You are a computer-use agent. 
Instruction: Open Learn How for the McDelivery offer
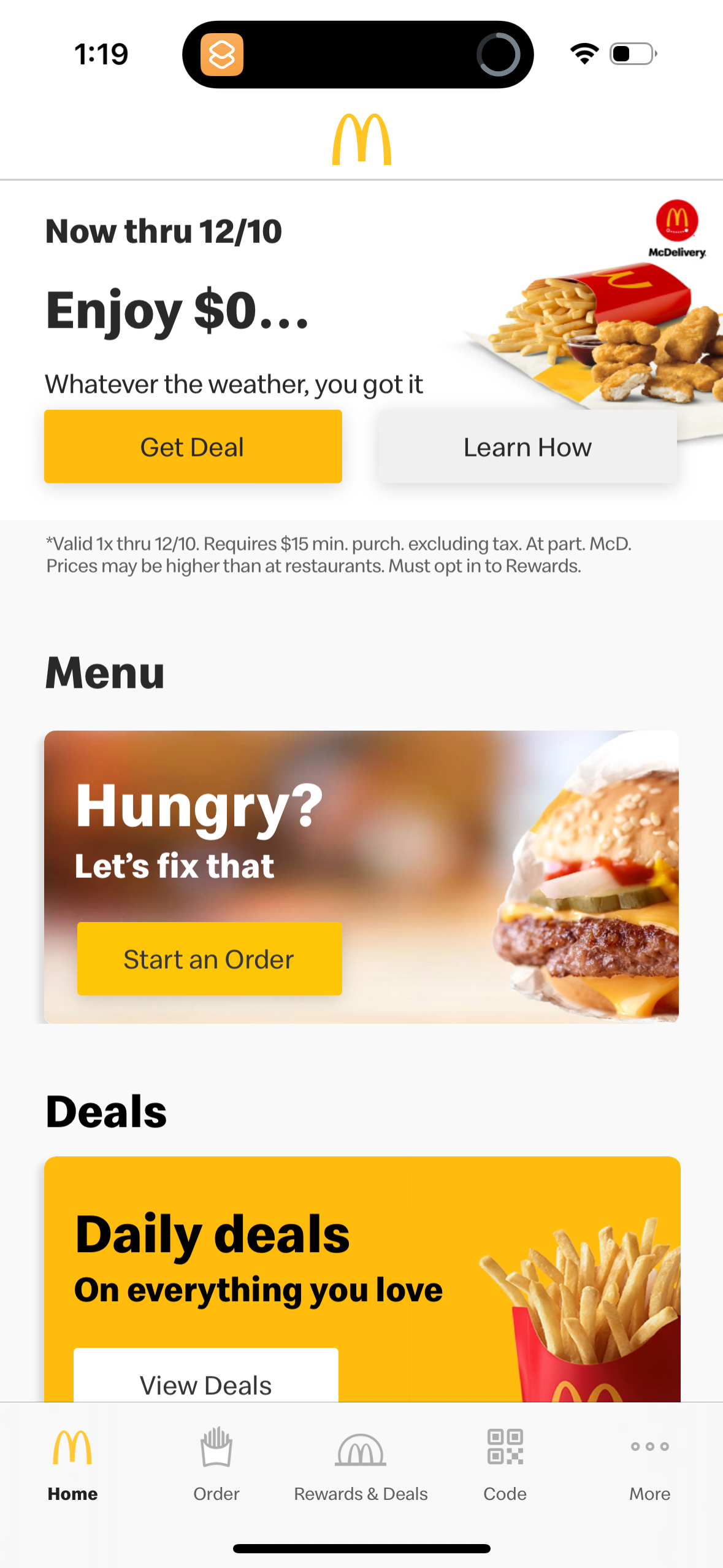coord(527,447)
